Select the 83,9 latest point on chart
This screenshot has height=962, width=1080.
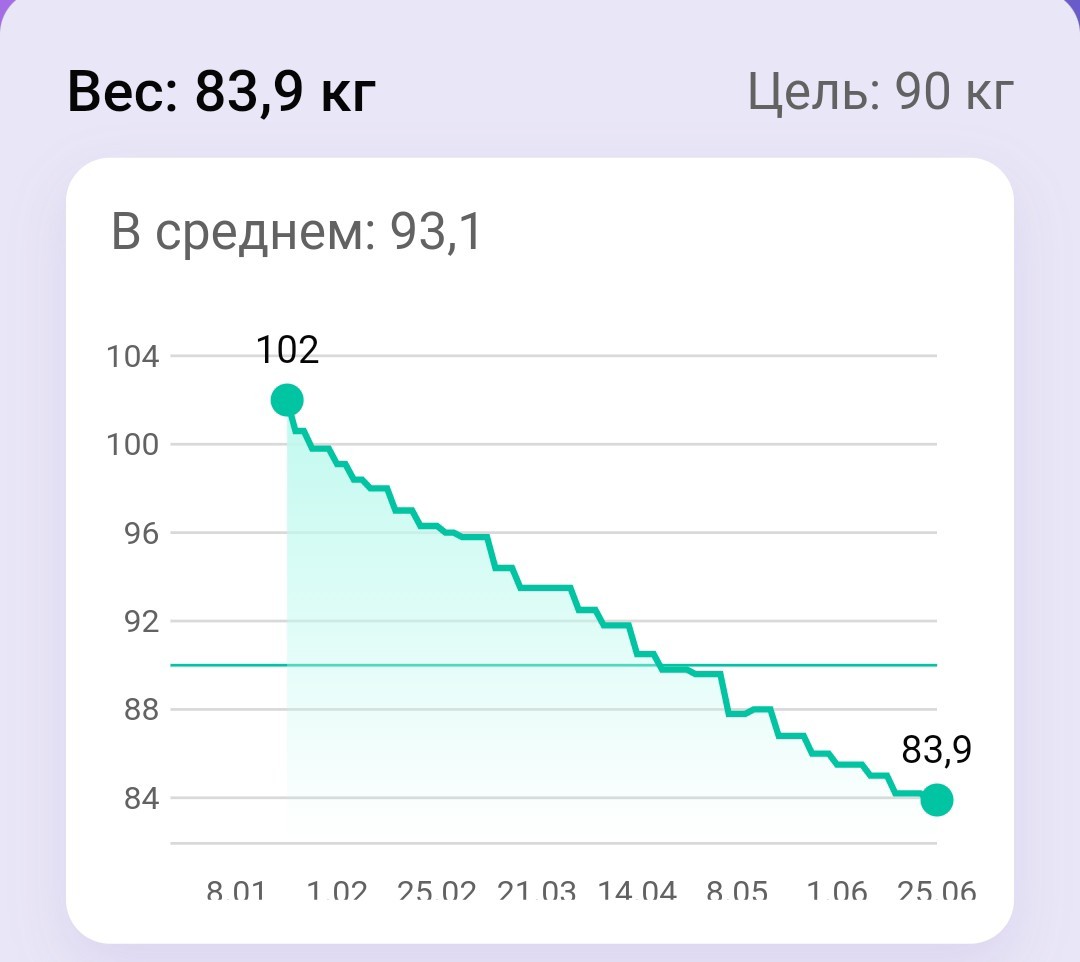point(937,799)
